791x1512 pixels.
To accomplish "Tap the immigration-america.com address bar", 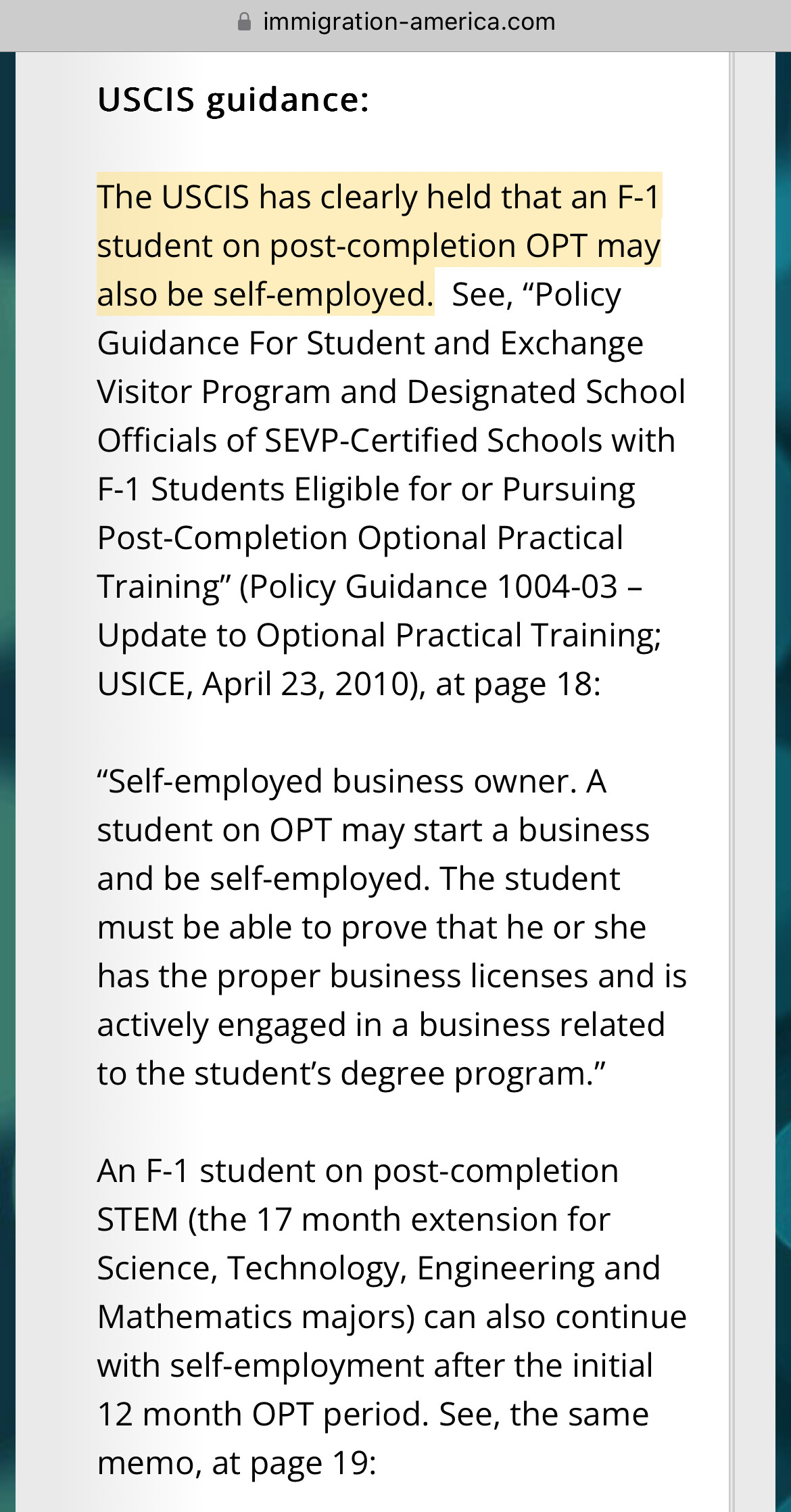I will (x=396, y=22).
